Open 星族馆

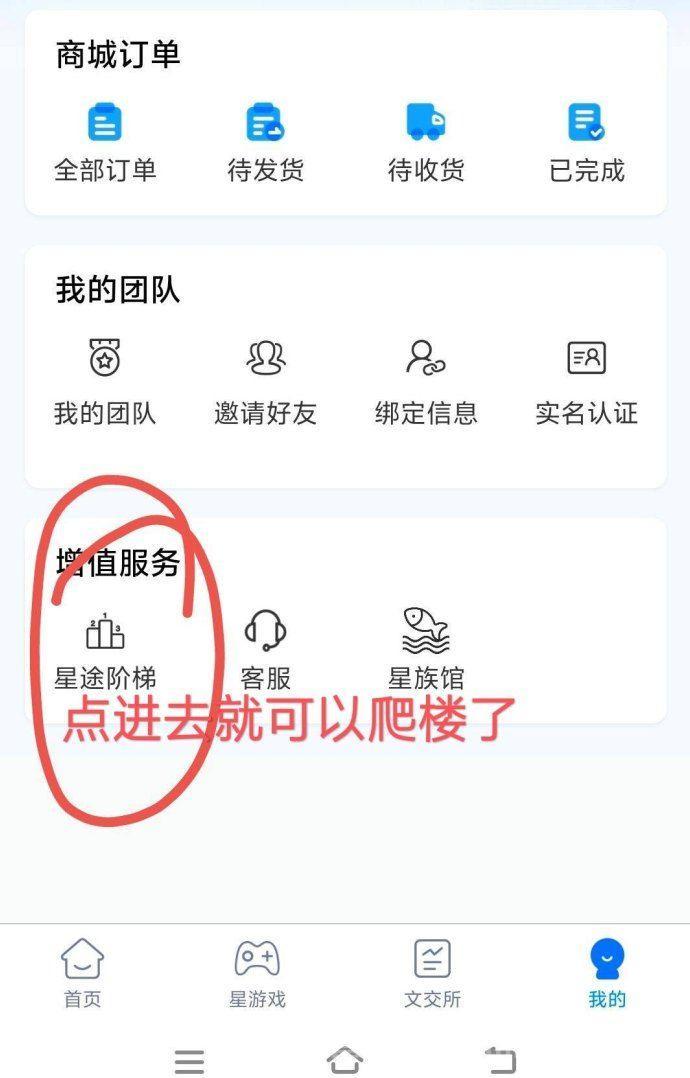pos(426,649)
